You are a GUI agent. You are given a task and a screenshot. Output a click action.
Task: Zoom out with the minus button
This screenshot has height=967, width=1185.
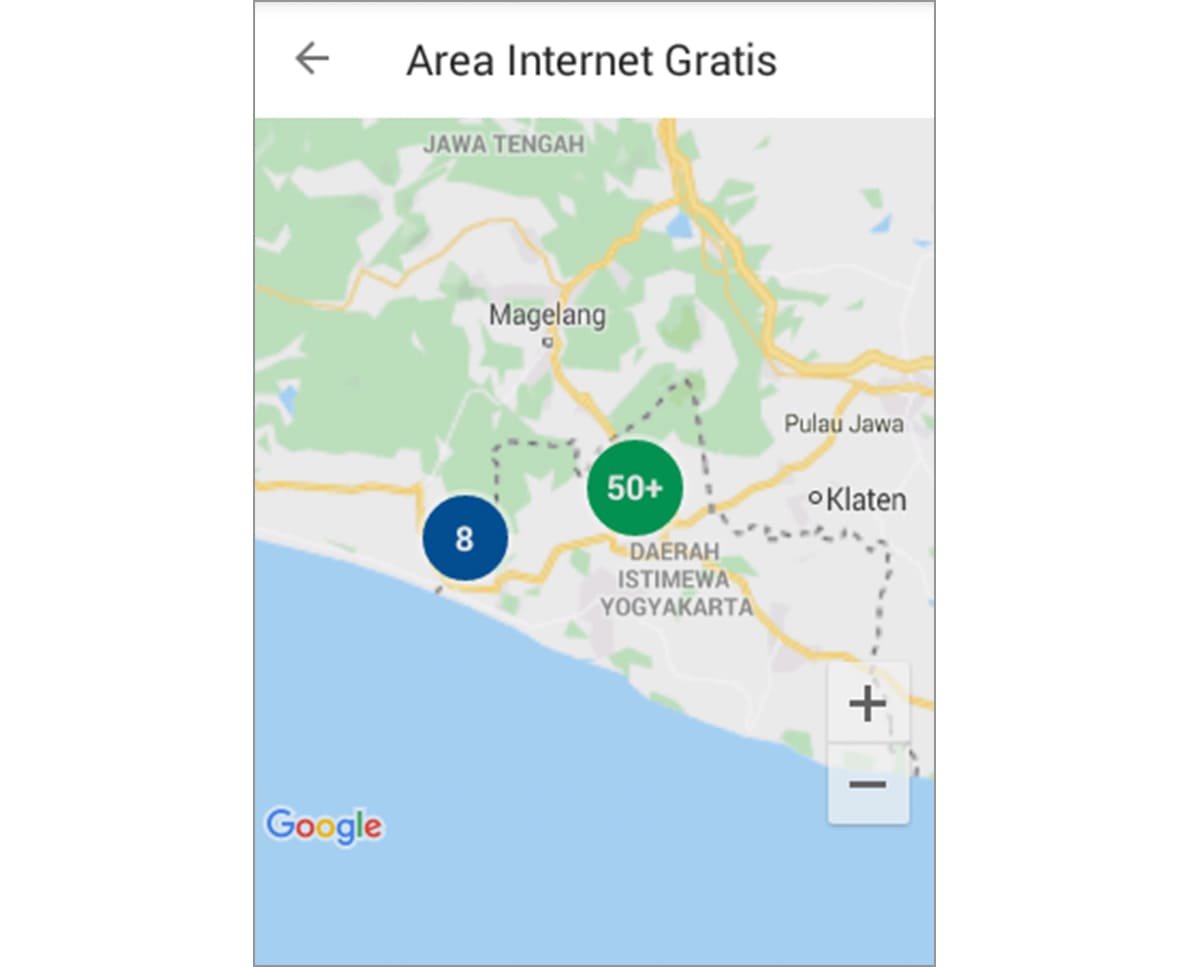click(x=867, y=784)
